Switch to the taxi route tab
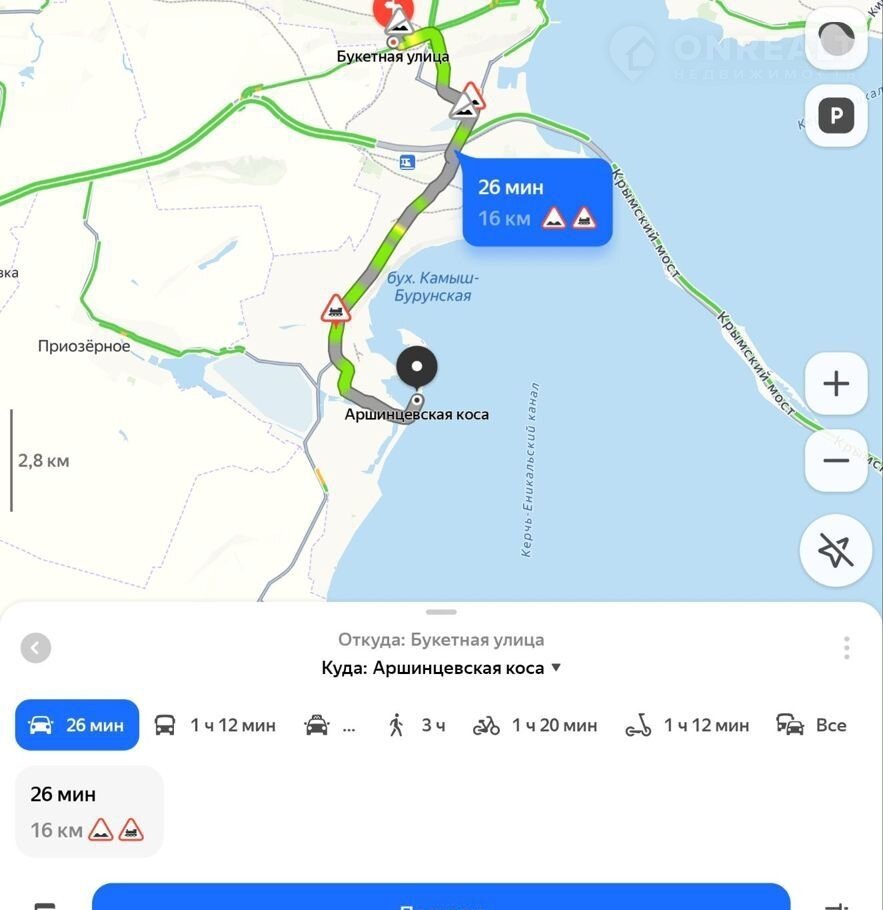The width and height of the screenshot is (883, 910). point(330,726)
